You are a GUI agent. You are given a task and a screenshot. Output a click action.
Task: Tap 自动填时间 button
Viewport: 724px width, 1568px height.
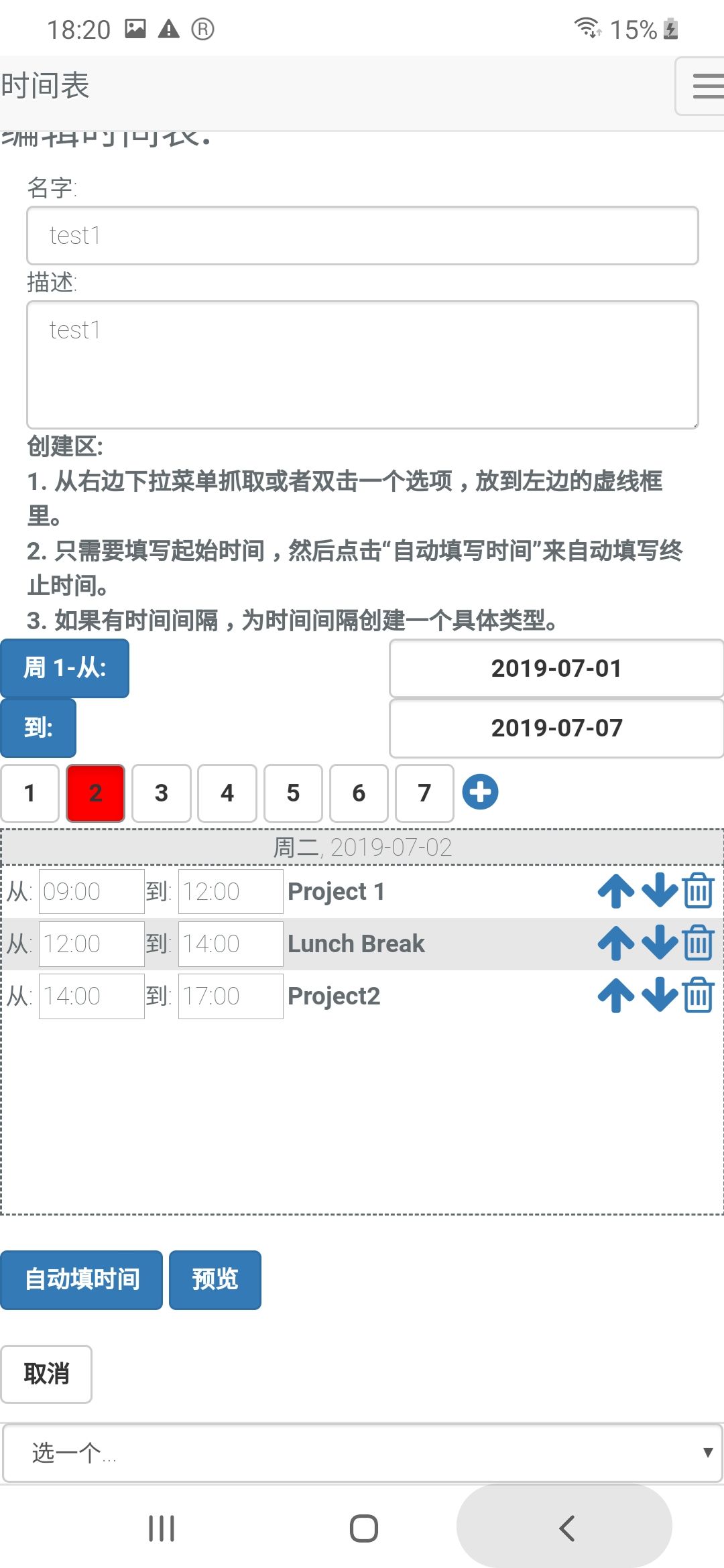click(82, 1280)
